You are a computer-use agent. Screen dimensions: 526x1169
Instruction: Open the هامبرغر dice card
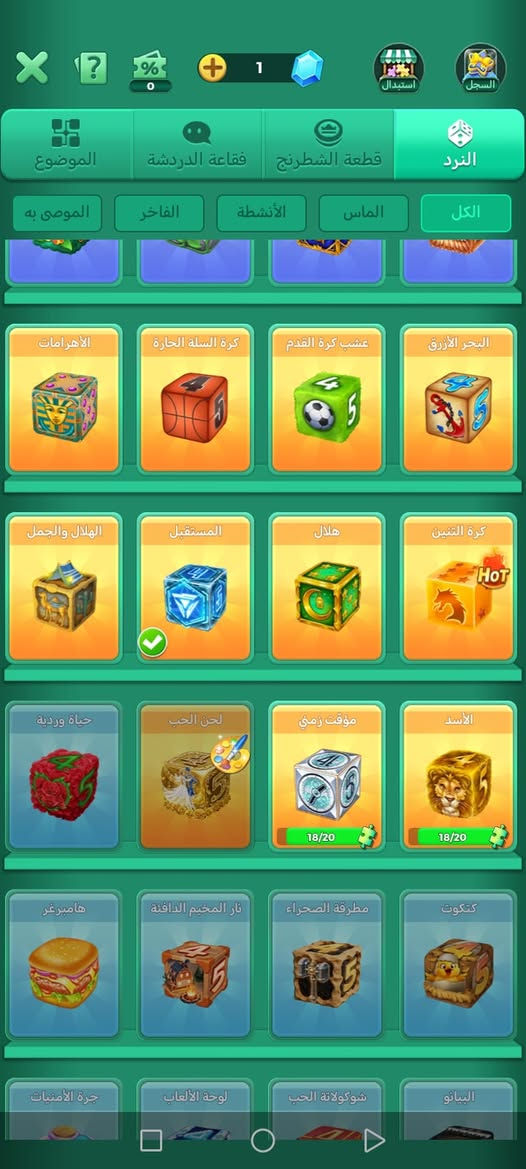coord(64,965)
